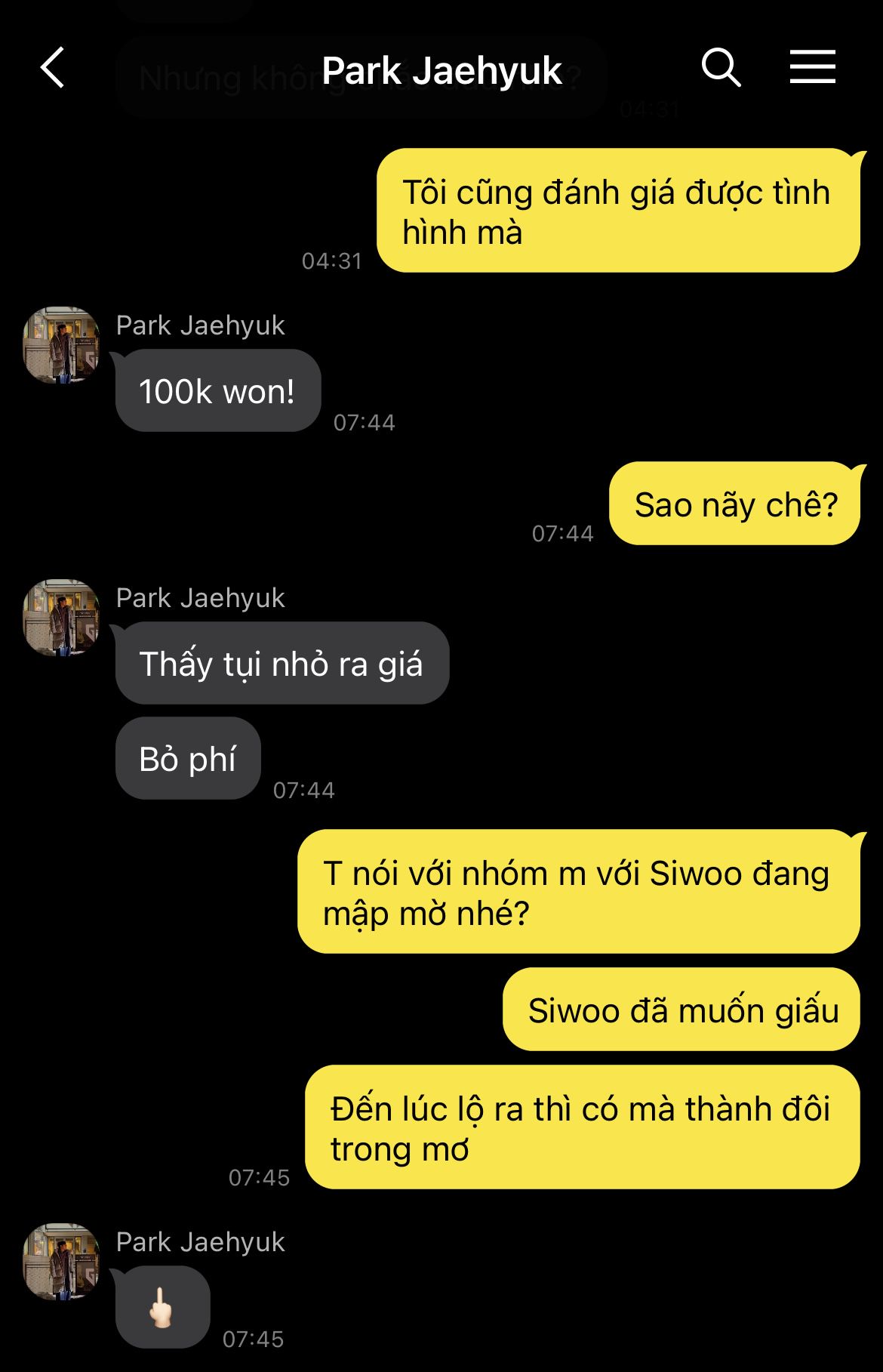Go back from Park Jaehyuk chat
The image size is (883, 1372).
pos(53,69)
